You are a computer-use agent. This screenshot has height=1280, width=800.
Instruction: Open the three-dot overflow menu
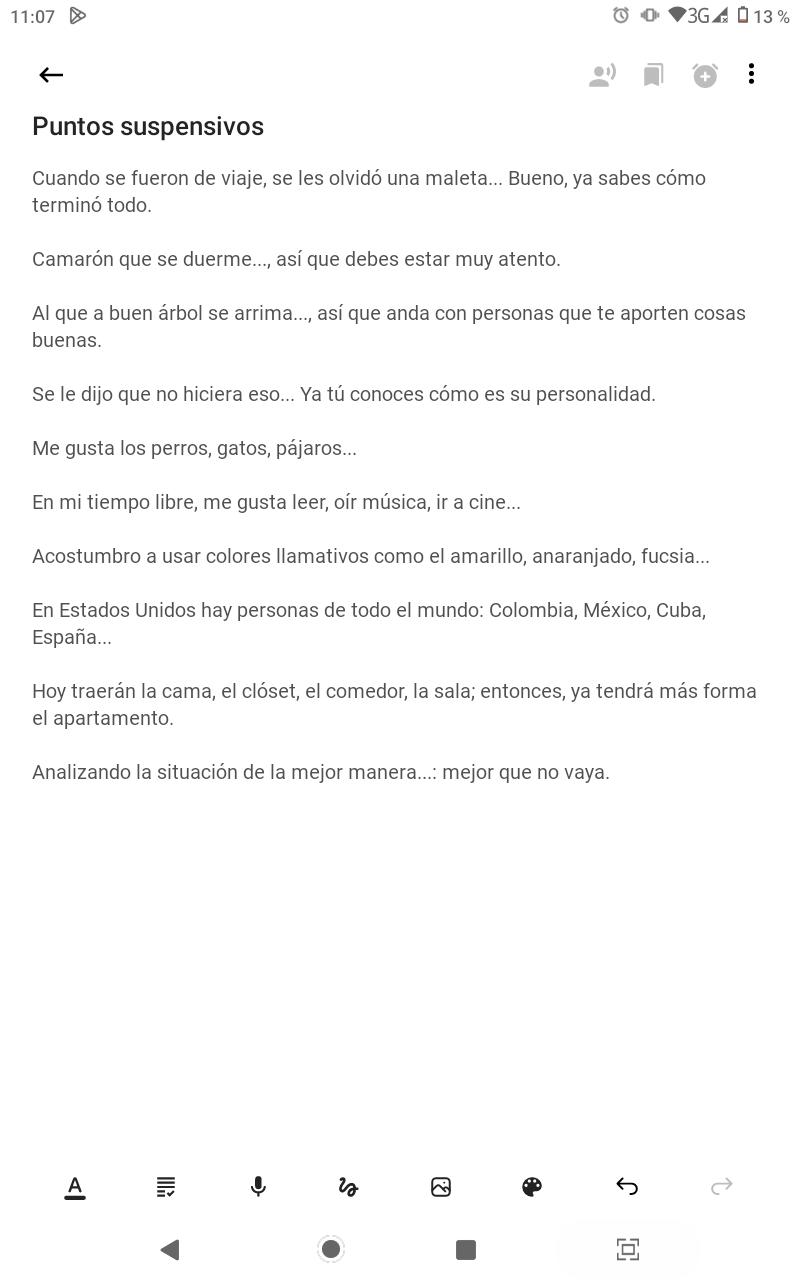pos(751,74)
